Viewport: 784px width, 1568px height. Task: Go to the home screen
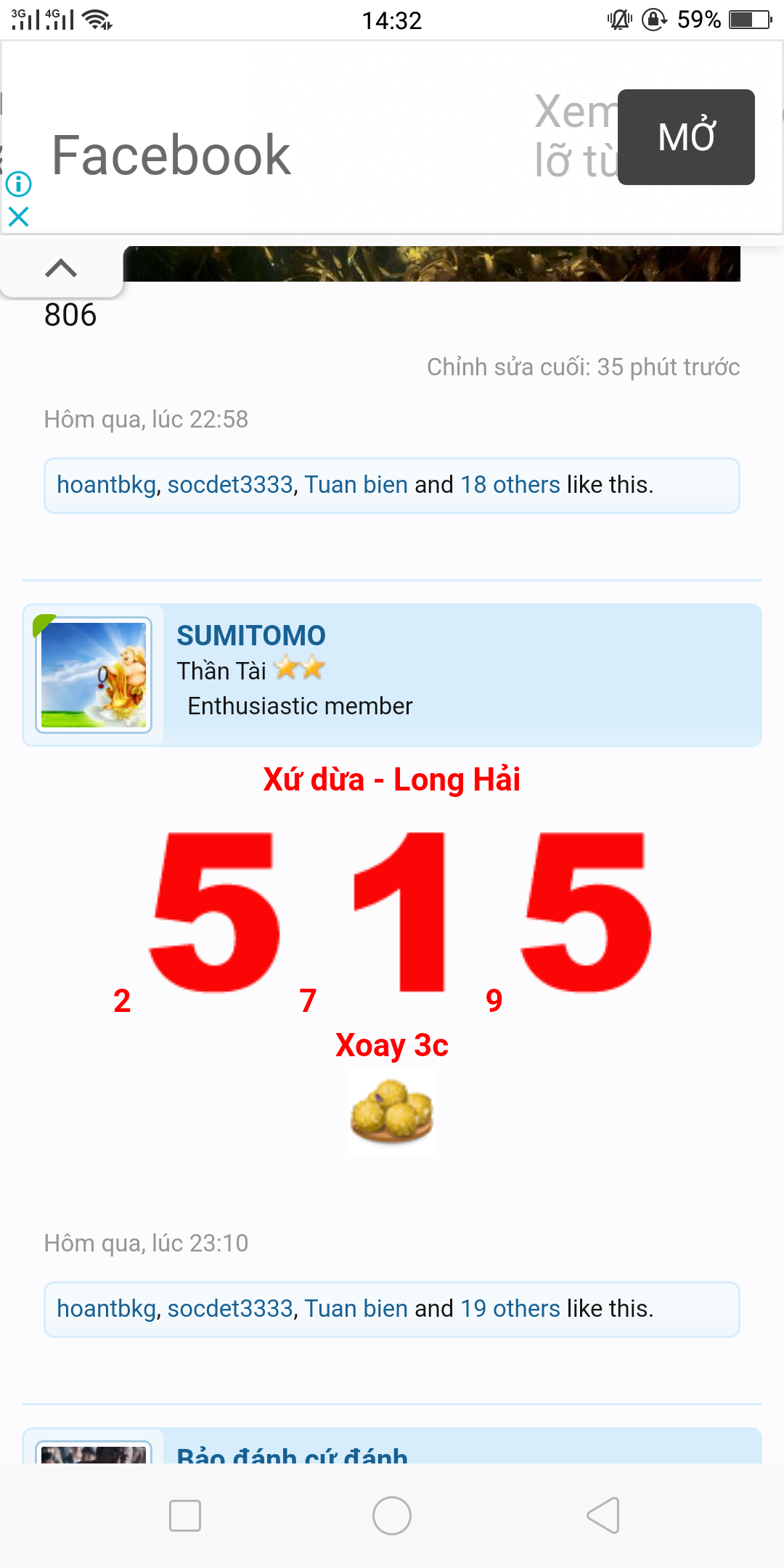pos(392,1516)
